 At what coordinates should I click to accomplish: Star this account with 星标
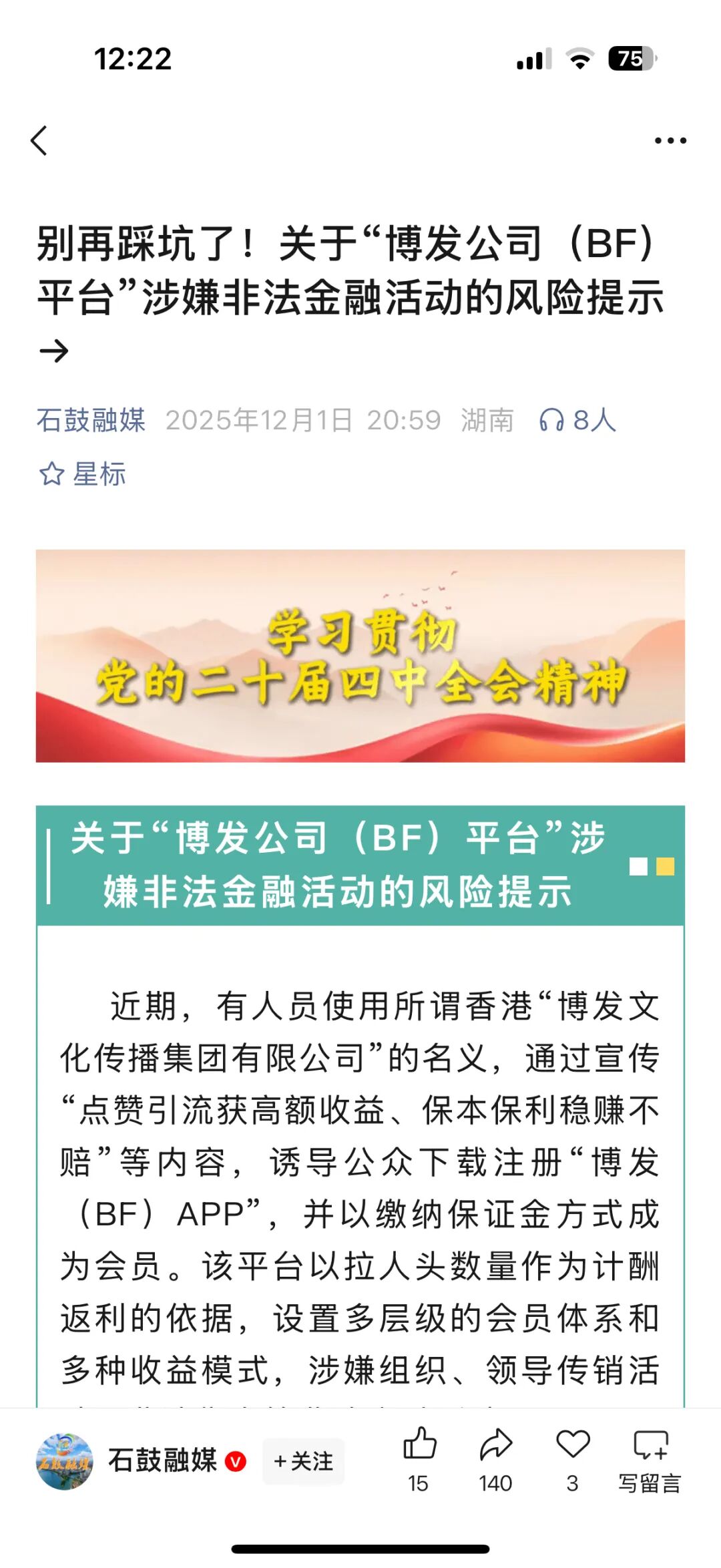pos(83,474)
